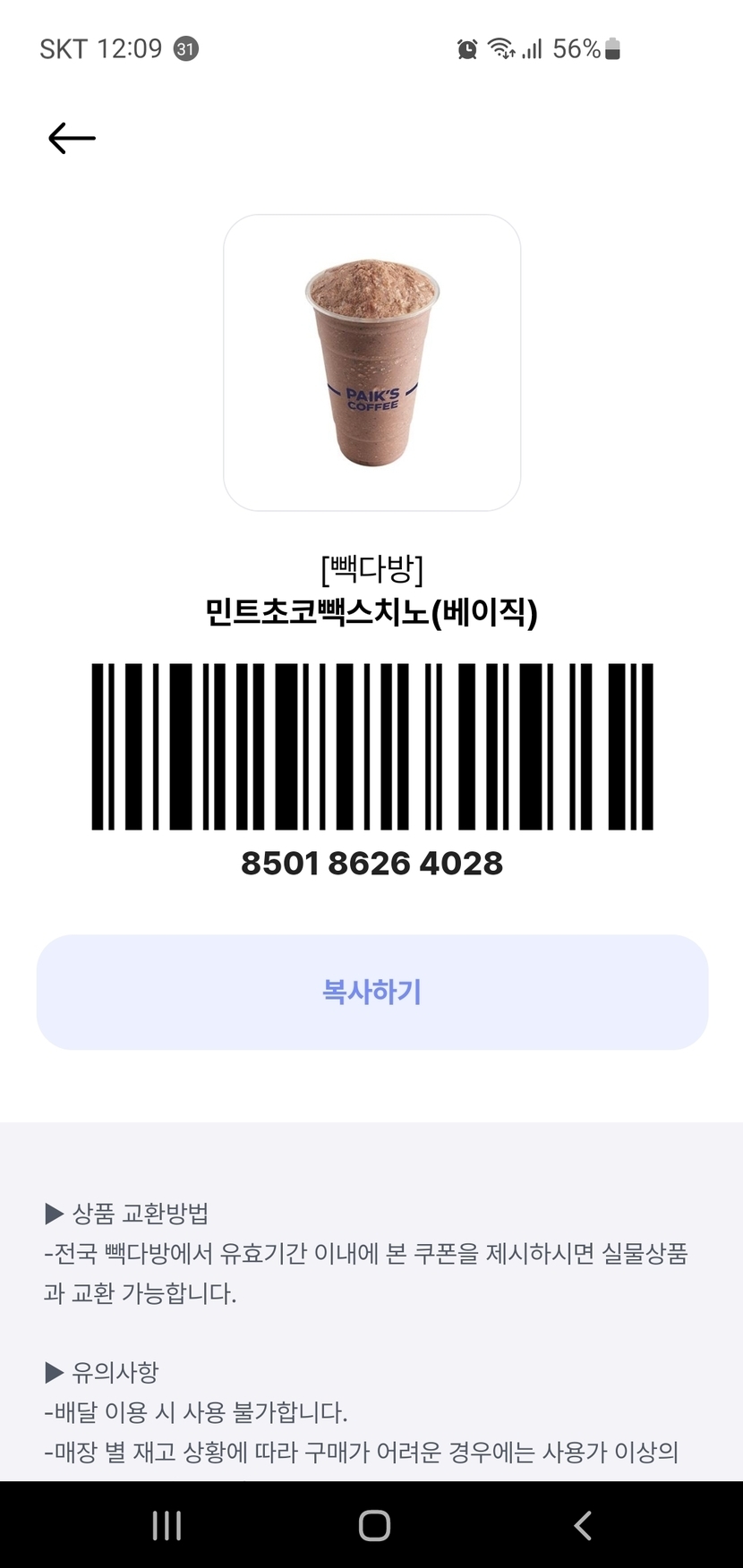The image size is (743, 1568).
Task: Go to the home screen
Action: click(373, 1525)
